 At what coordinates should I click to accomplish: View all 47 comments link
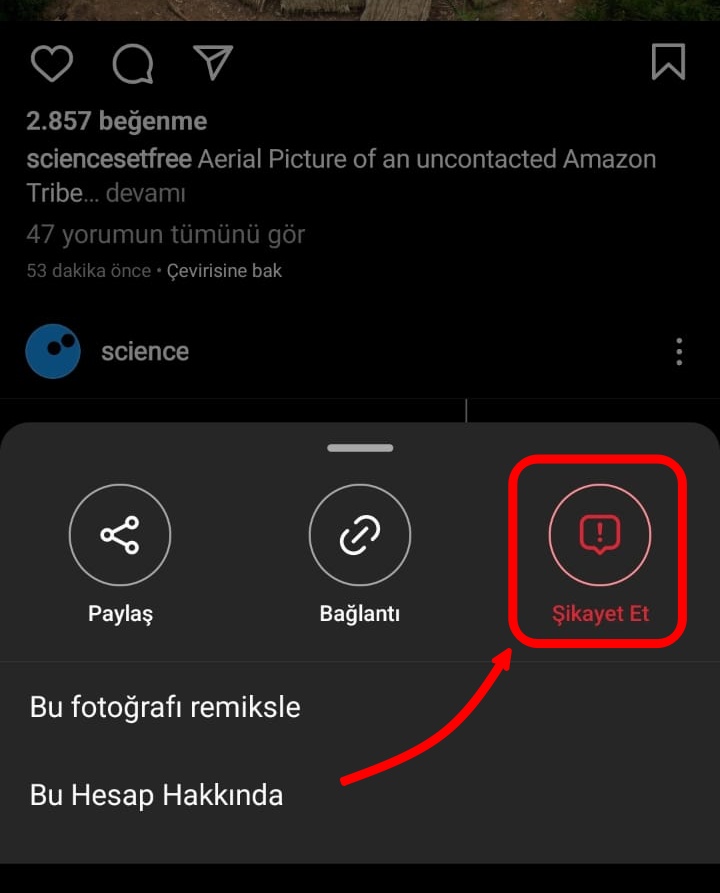[165, 234]
